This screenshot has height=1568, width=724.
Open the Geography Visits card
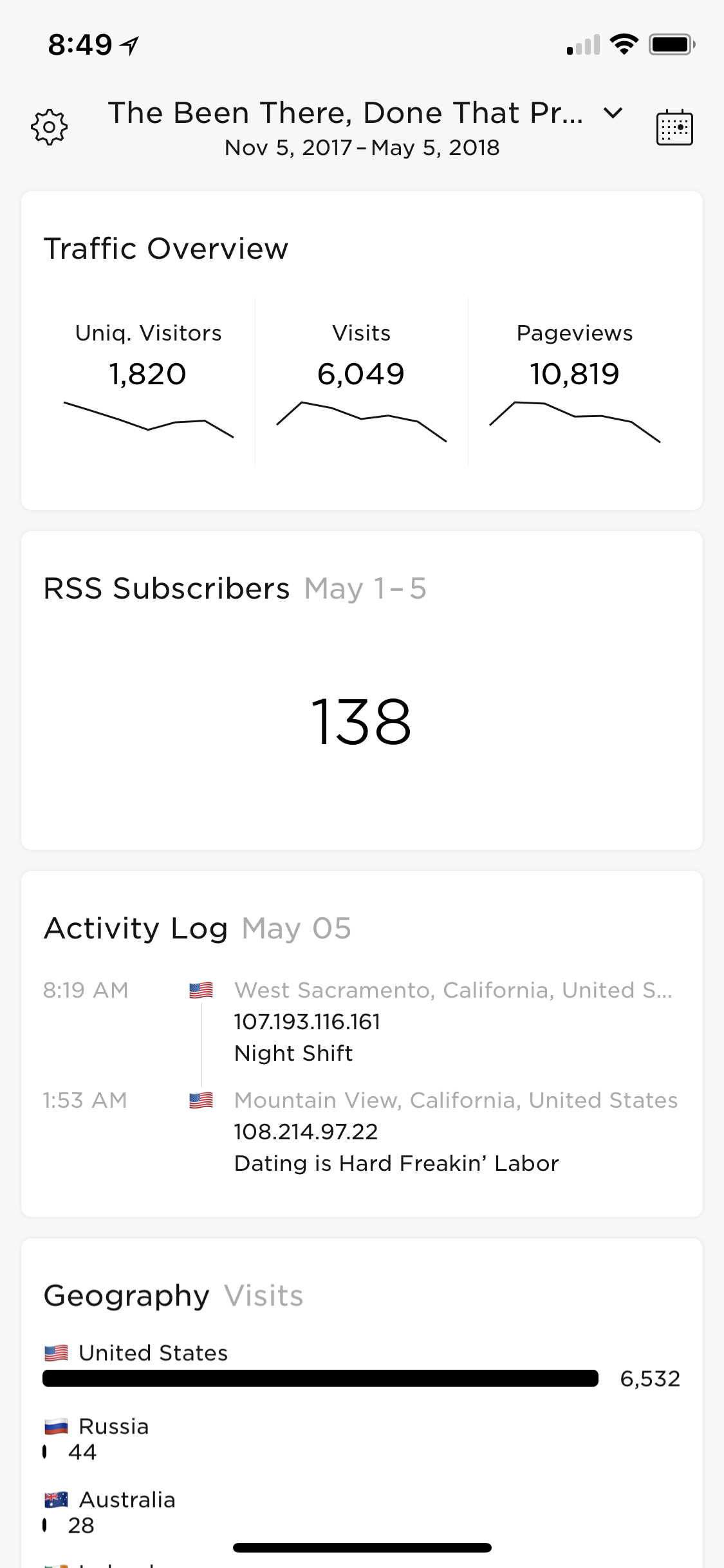point(362,1403)
